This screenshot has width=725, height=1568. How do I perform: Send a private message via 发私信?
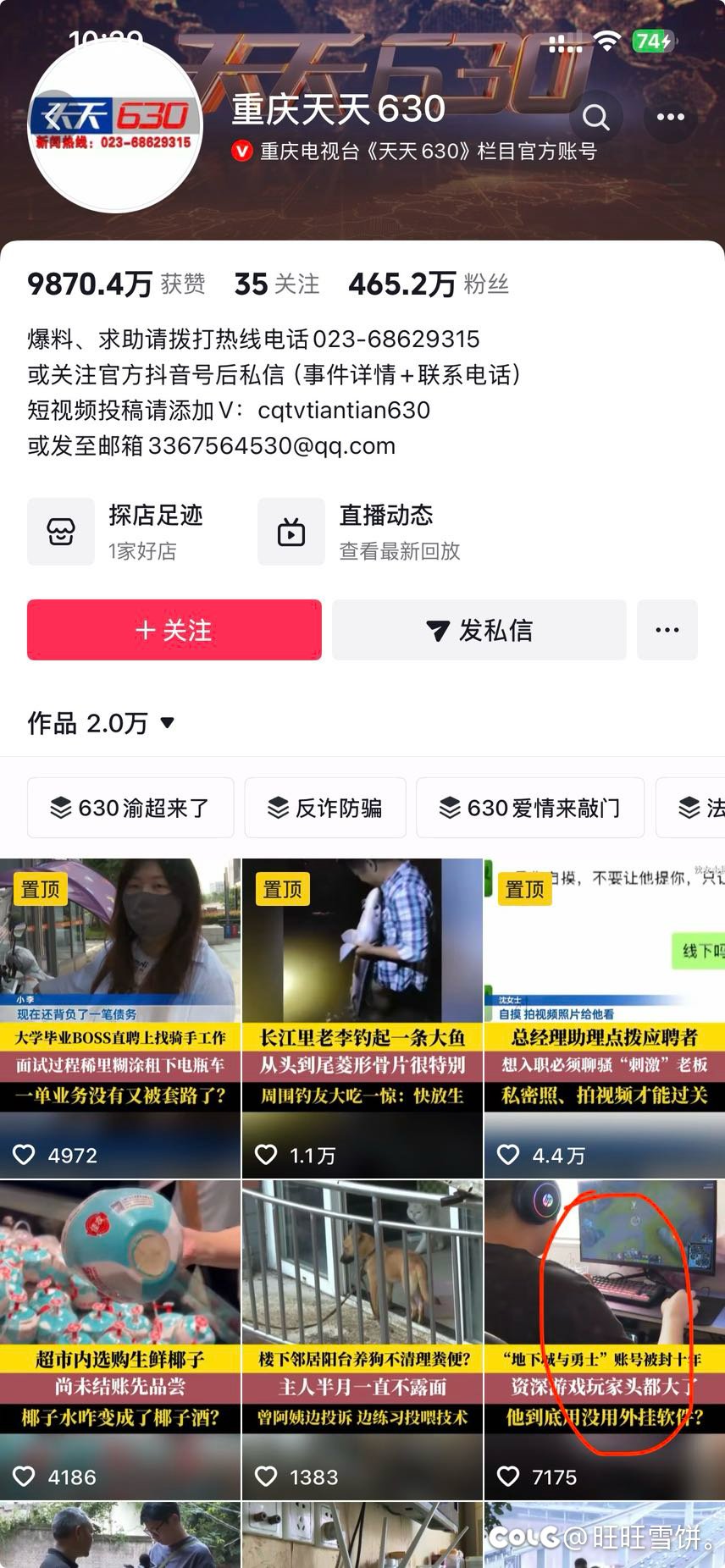(479, 630)
